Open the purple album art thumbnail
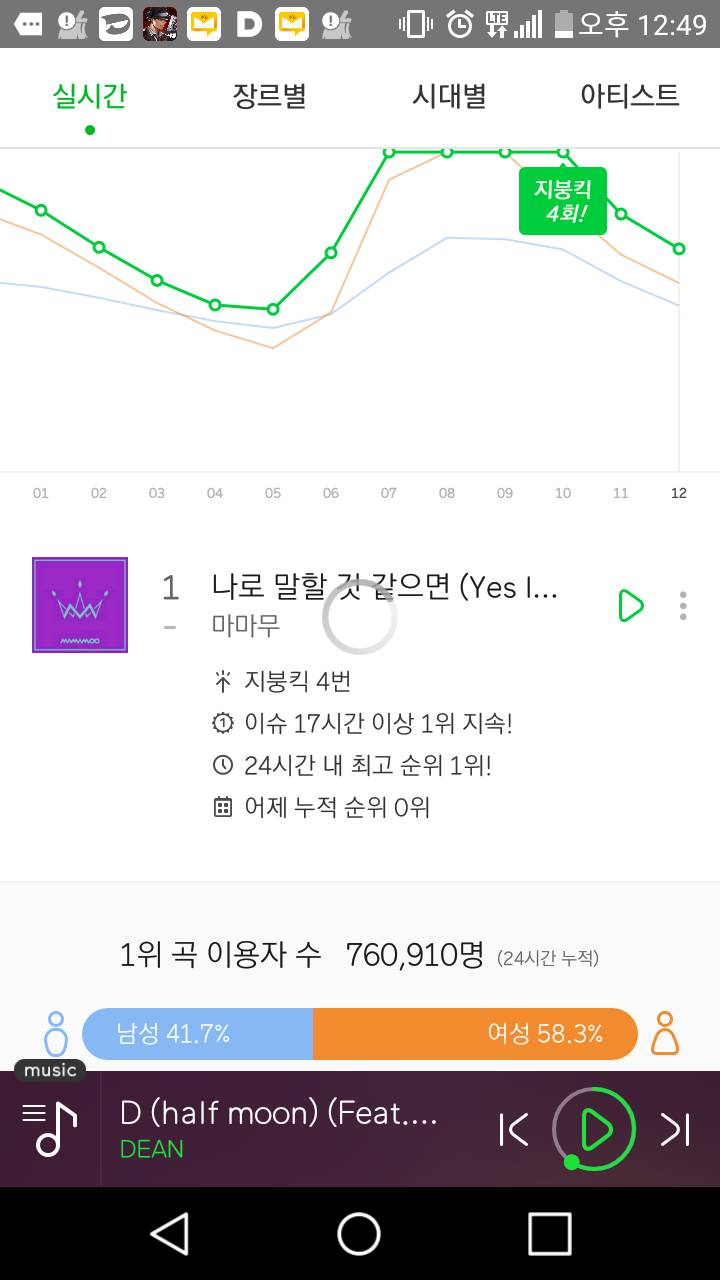The image size is (720, 1280). coord(80,605)
